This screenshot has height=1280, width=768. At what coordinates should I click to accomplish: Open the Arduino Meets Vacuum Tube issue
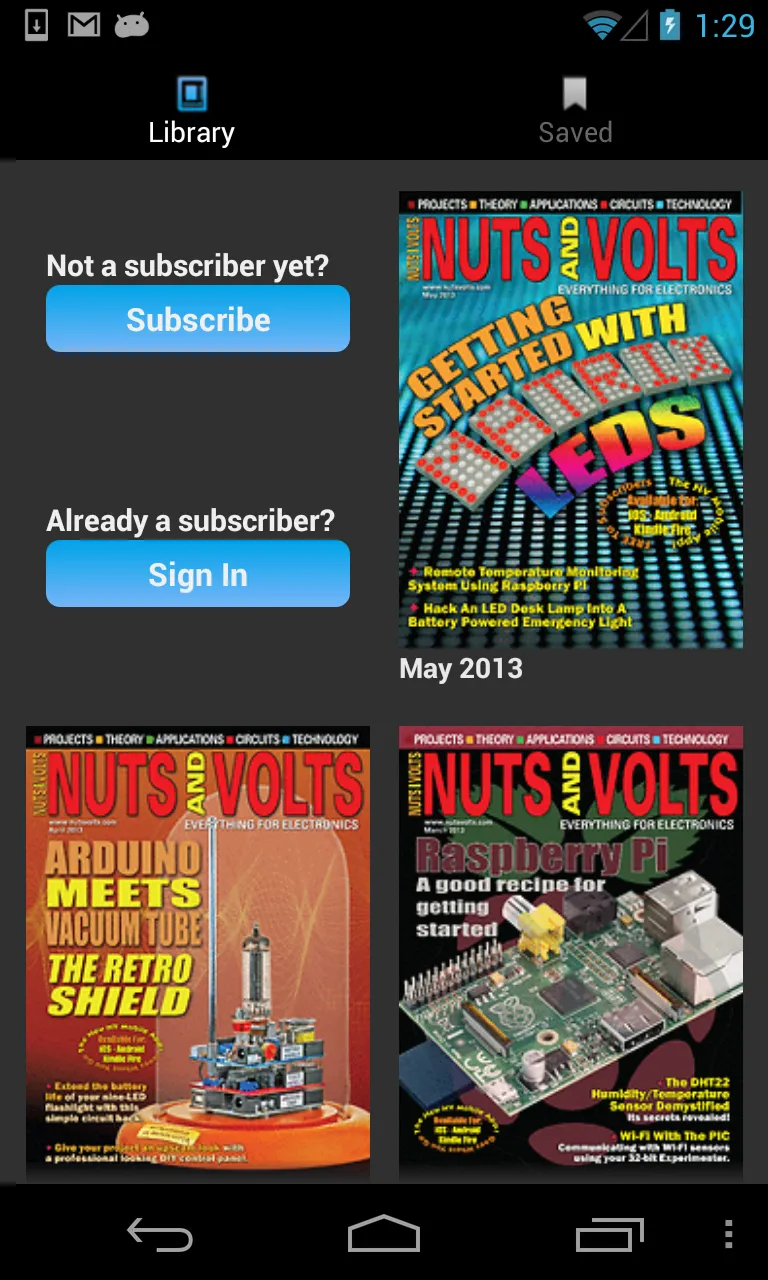click(198, 954)
